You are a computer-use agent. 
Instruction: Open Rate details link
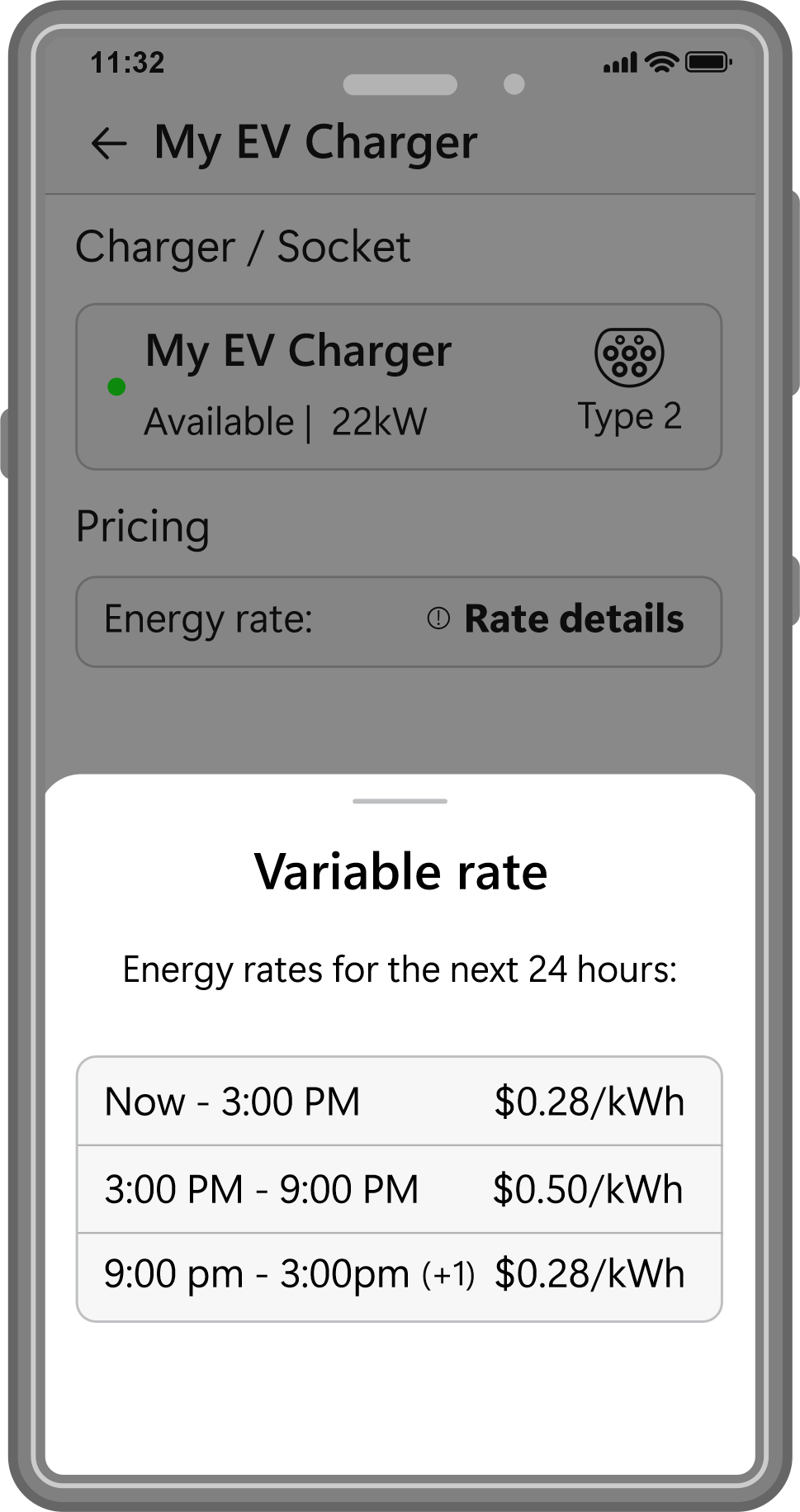click(556, 619)
